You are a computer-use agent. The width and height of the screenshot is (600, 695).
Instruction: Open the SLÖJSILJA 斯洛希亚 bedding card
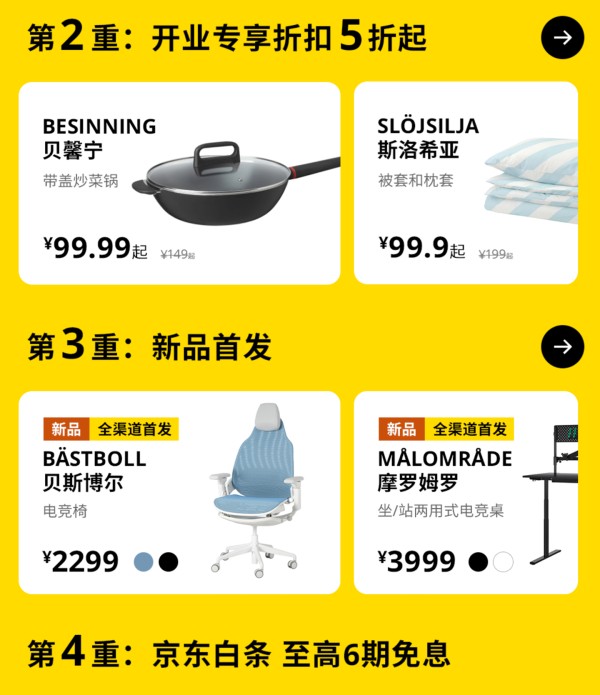click(x=466, y=183)
